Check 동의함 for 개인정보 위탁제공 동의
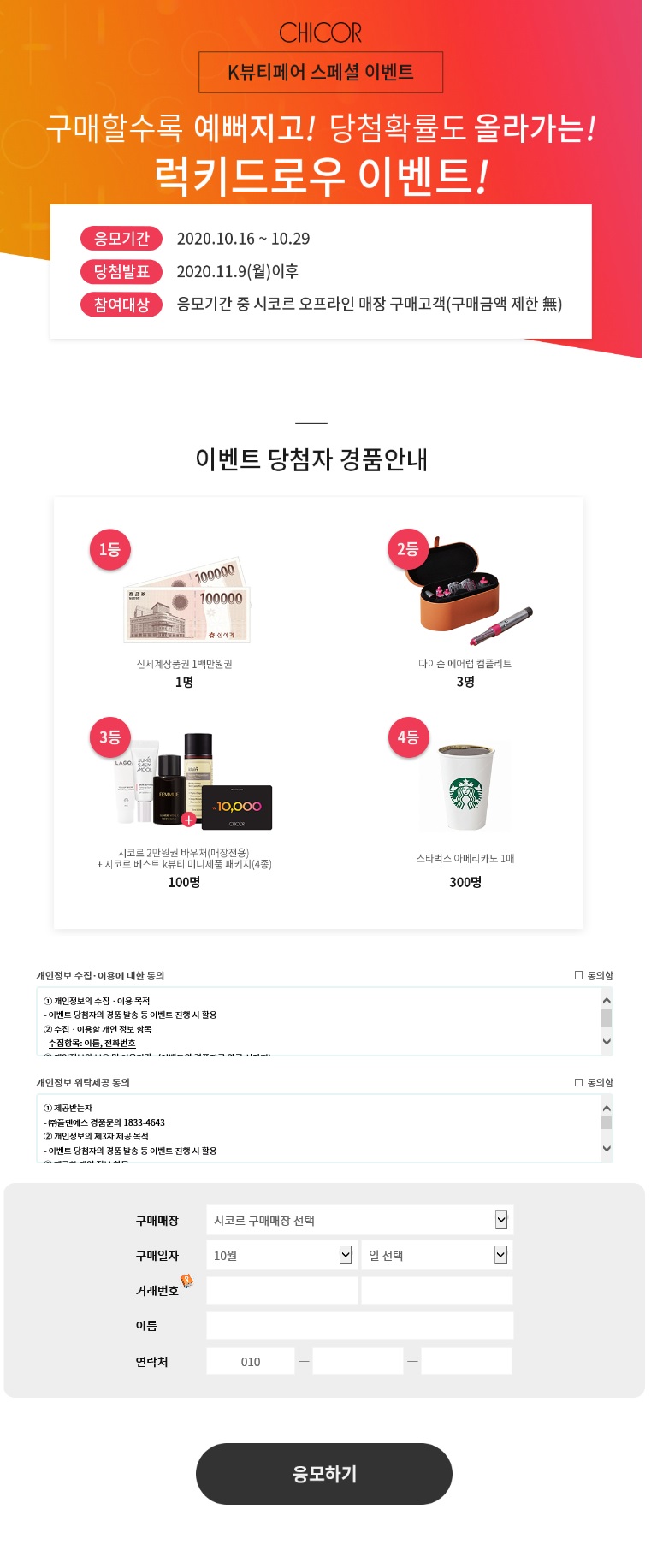 click(578, 1082)
